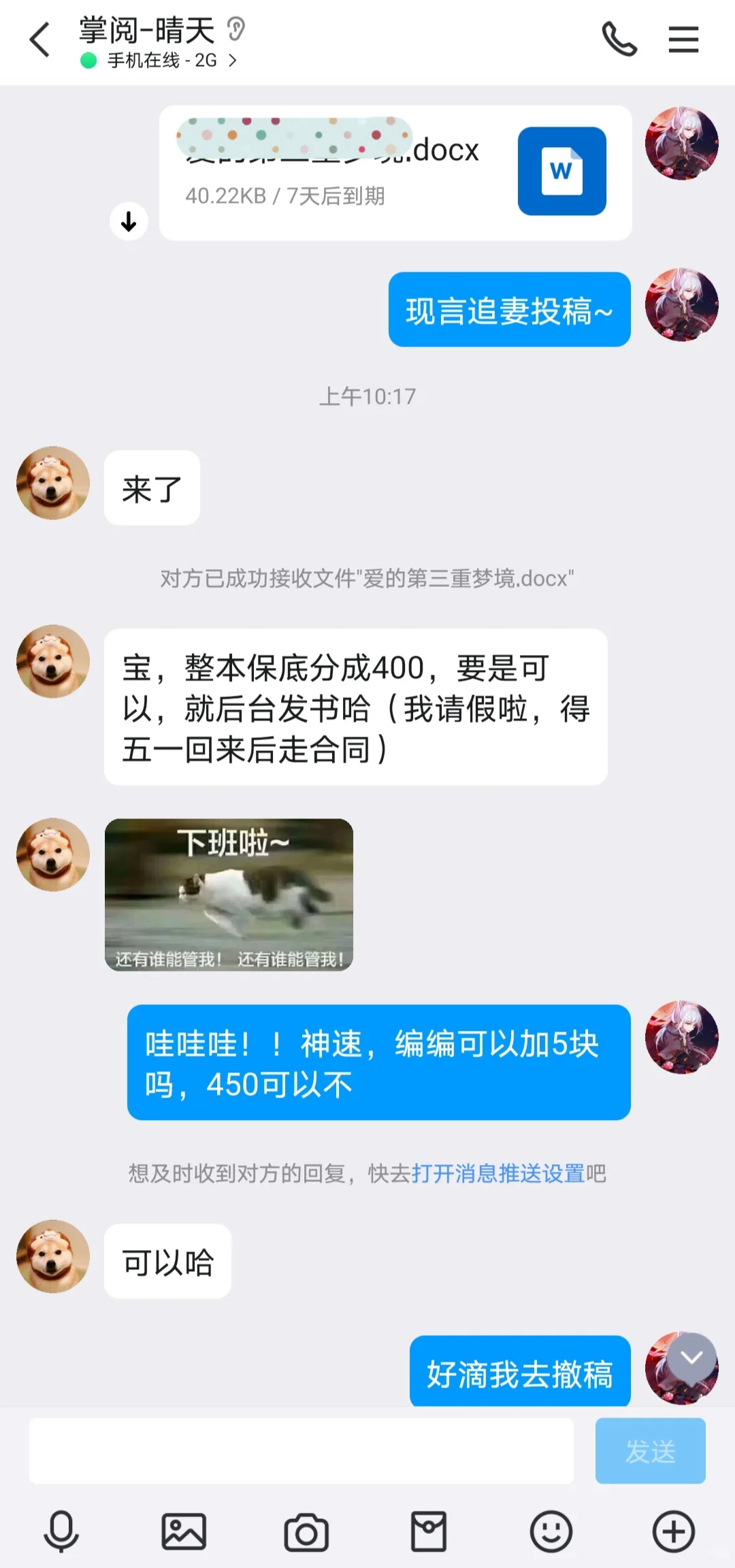
Task: Go back from the chat
Action: pos(39,39)
